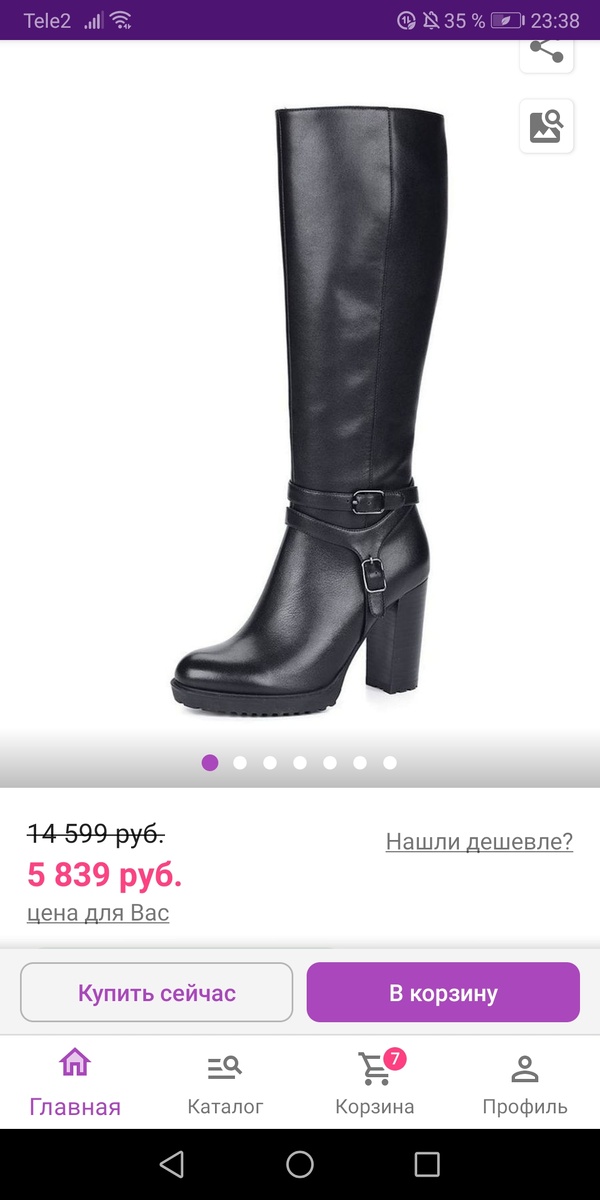This screenshot has height=1200, width=600.
Task: Switch to the Каталог tab
Action: [225, 1081]
